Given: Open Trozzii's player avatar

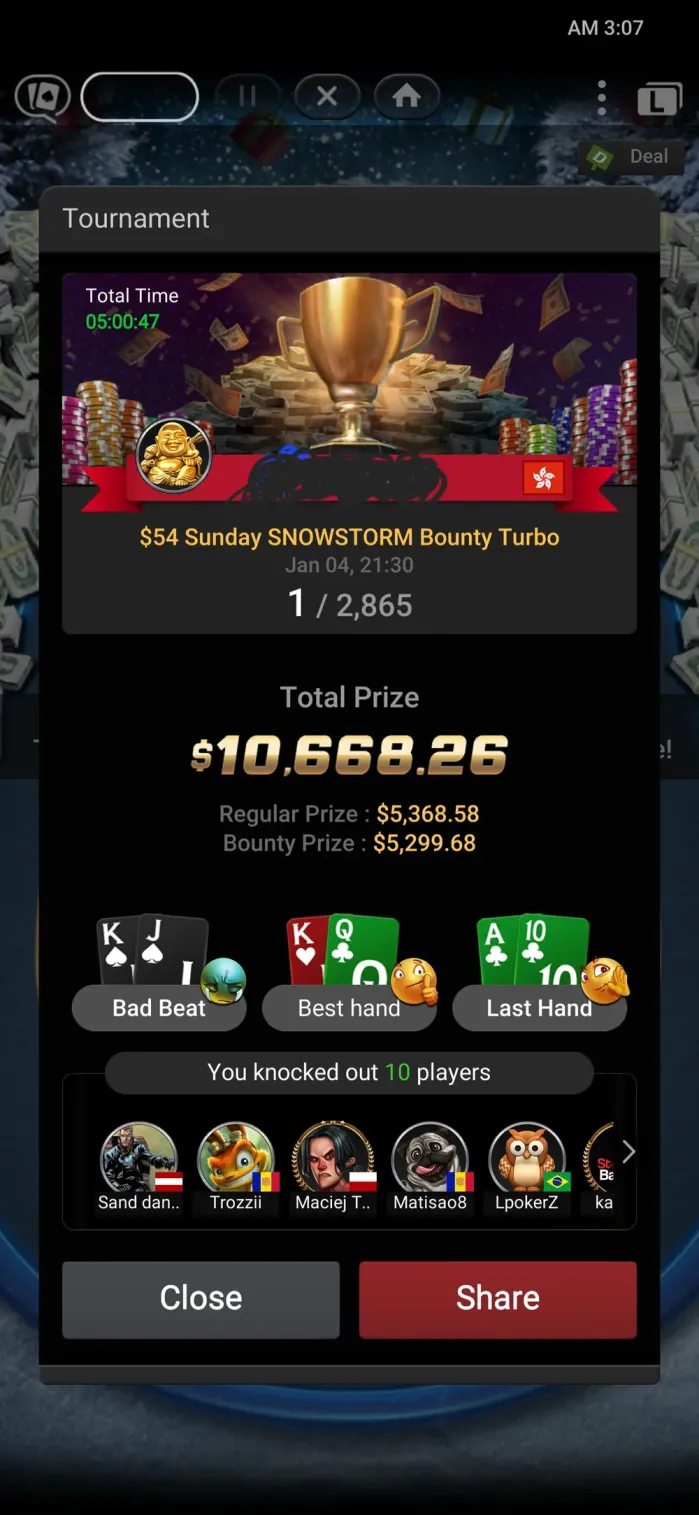Looking at the screenshot, I should [x=236, y=1160].
